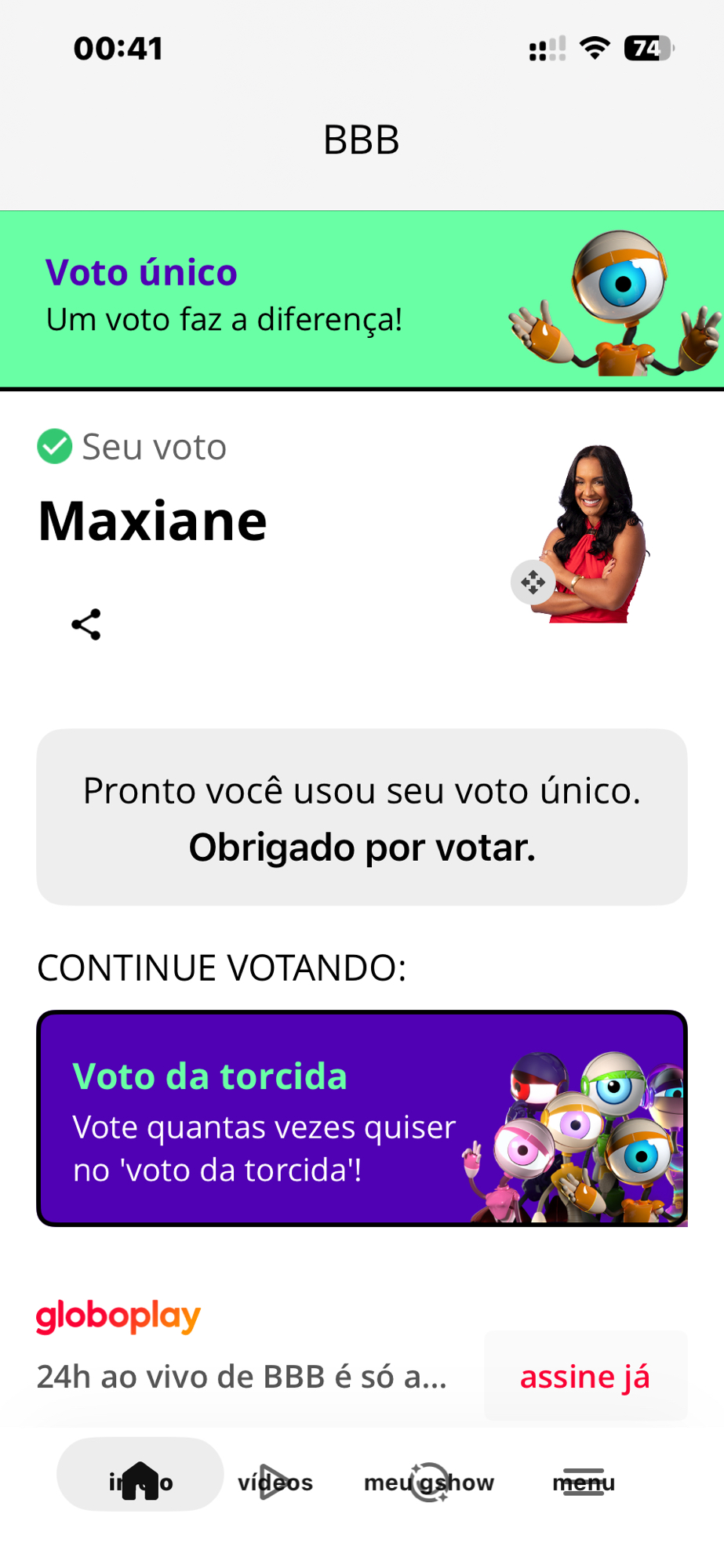The width and height of the screenshot is (724, 1568).
Task: Tap the move icon on Maxiane's photo
Action: [533, 583]
